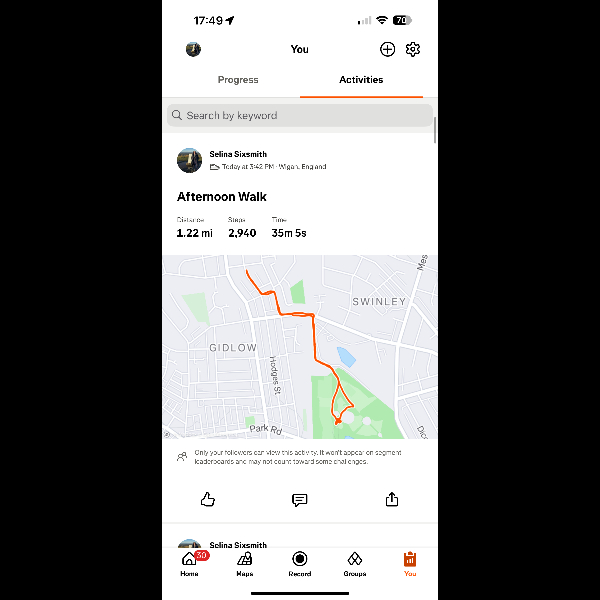
Task: Switch to the Progress tab
Action: pyautogui.click(x=238, y=80)
